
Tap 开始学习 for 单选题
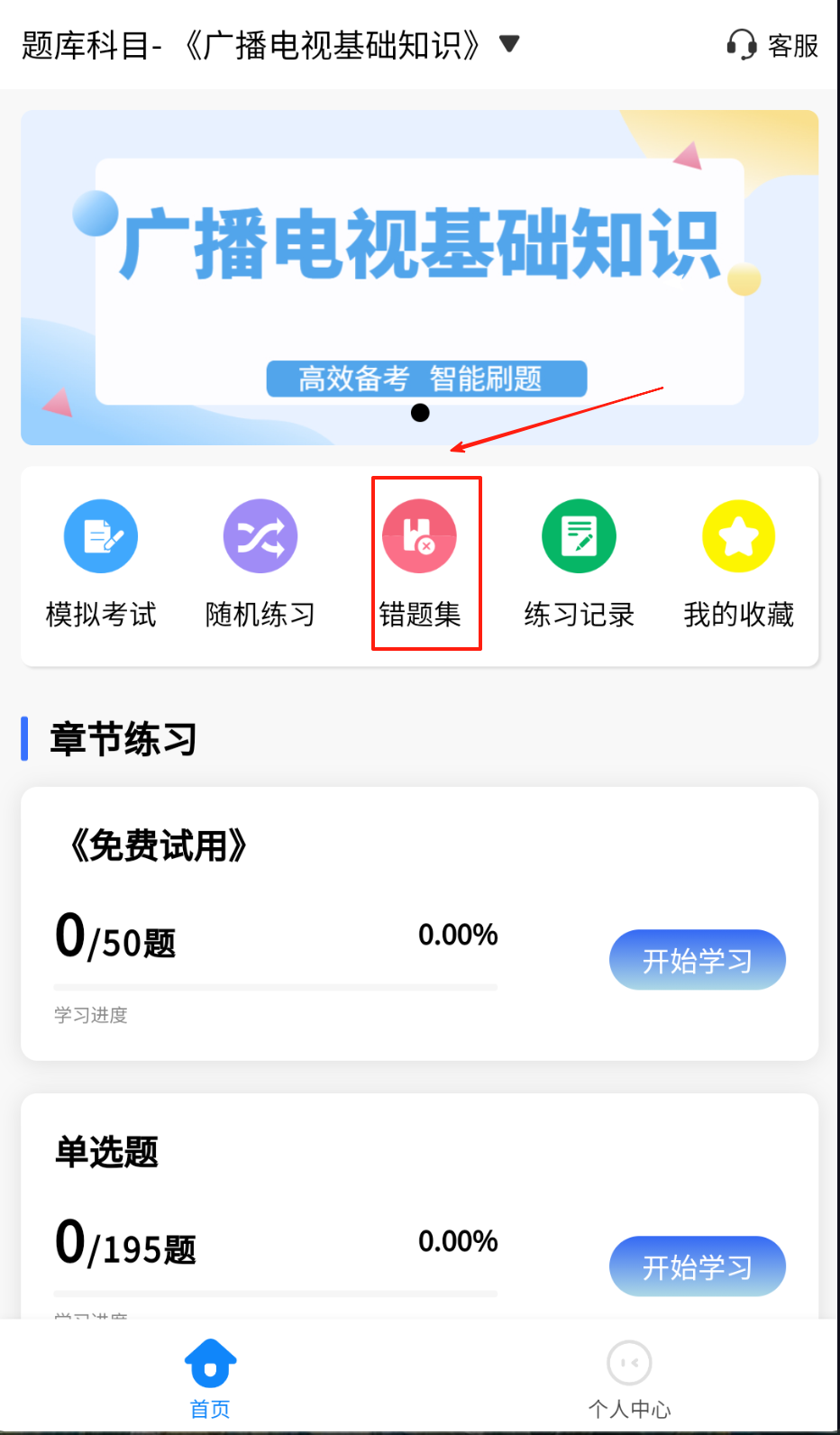tap(697, 1266)
